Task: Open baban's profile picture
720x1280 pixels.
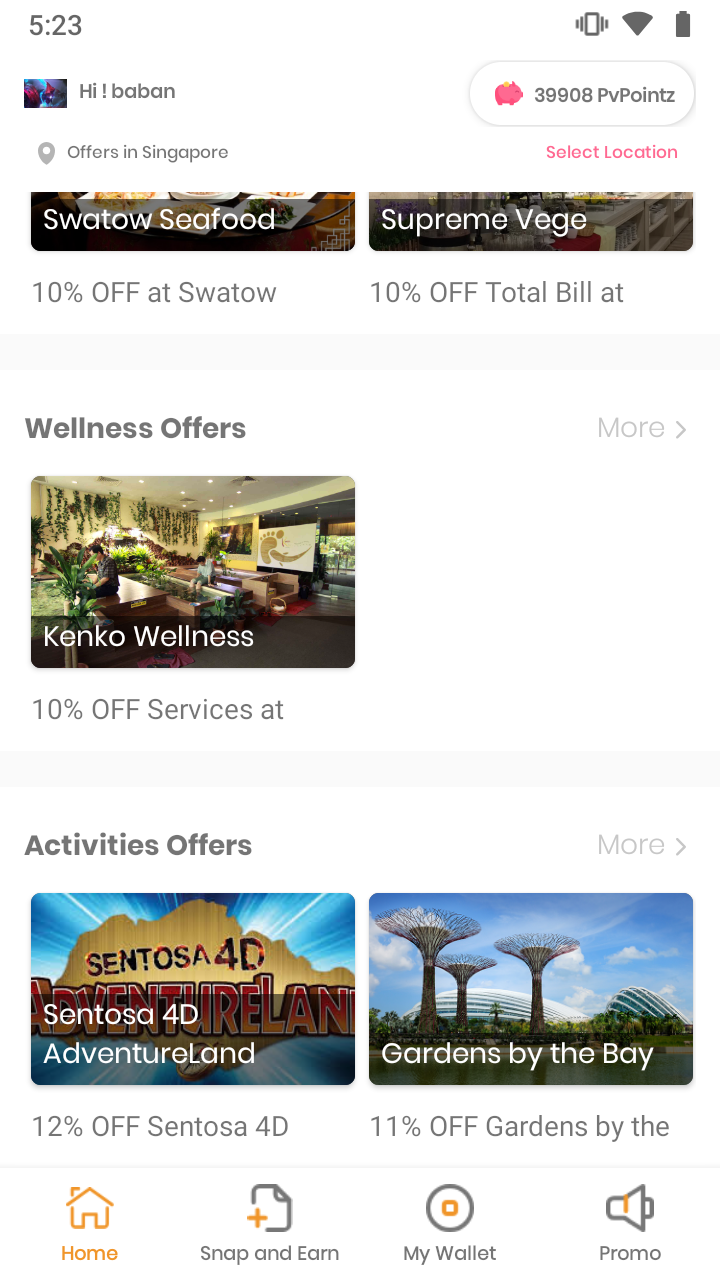Action: coord(45,93)
